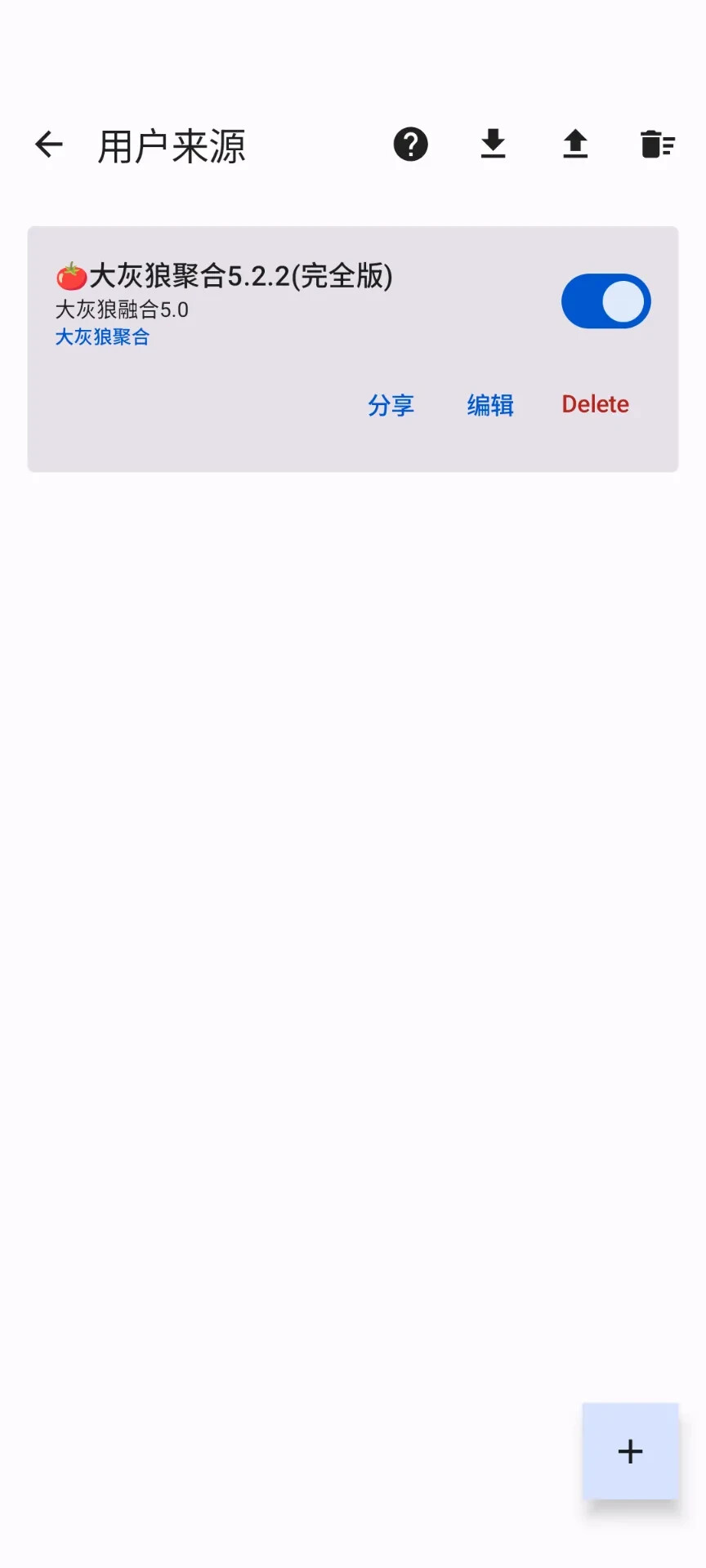The width and height of the screenshot is (706, 1568).
Task: Tap the upload export icon
Action: (575, 145)
